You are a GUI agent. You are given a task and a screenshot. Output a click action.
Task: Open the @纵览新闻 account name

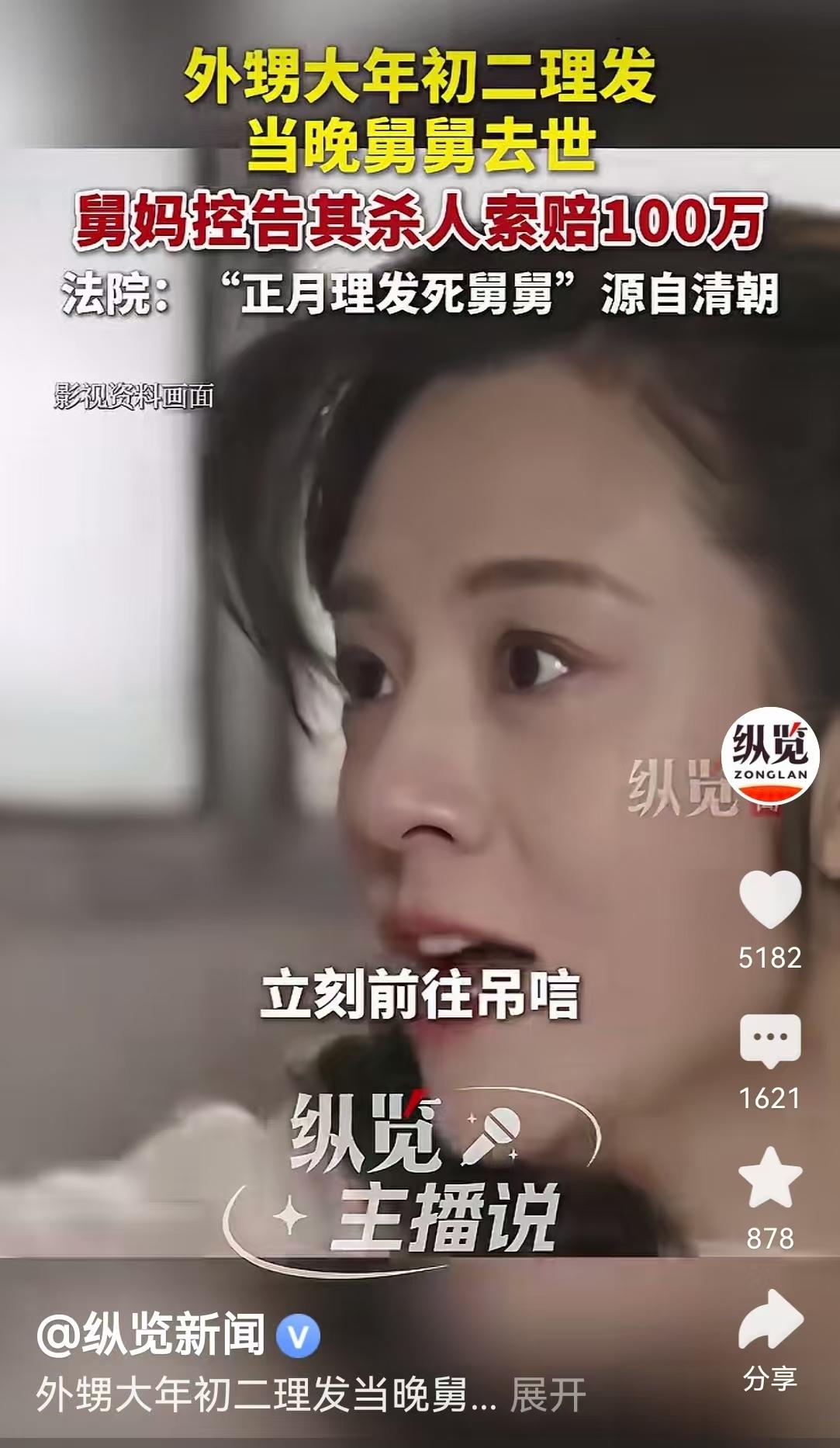tap(151, 1335)
